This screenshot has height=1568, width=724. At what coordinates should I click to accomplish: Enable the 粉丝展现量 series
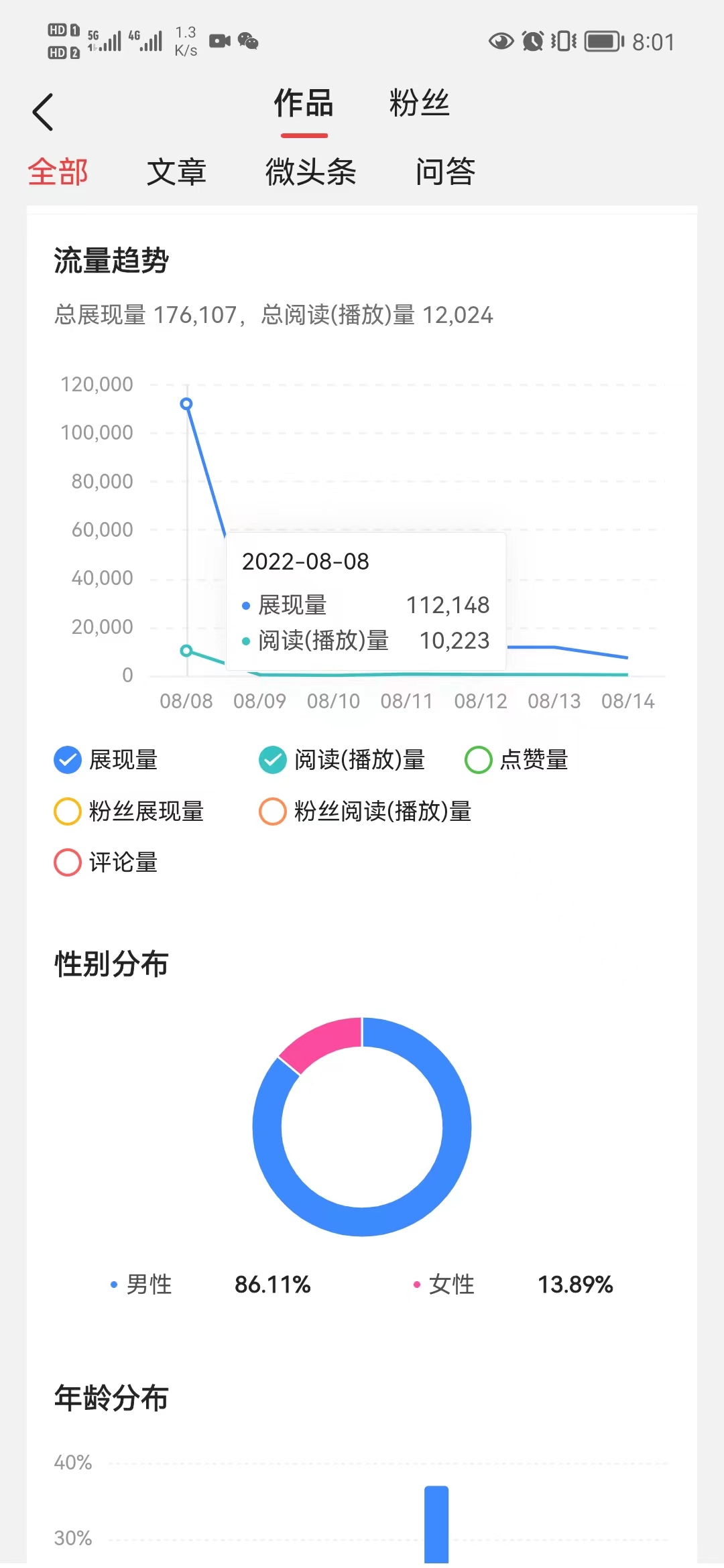[68, 811]
